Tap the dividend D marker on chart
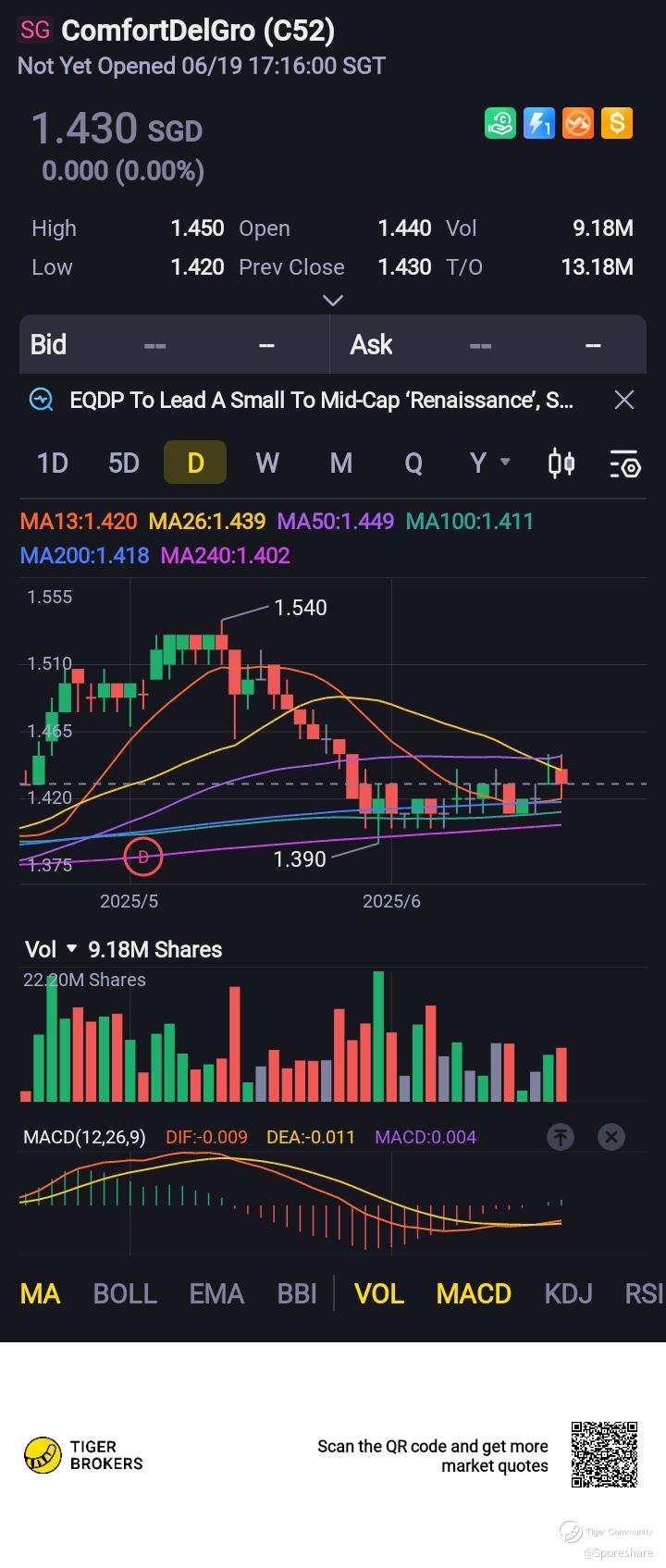Image resolution: width=666 pixels, height=1568 pixels. click(143, 858)
